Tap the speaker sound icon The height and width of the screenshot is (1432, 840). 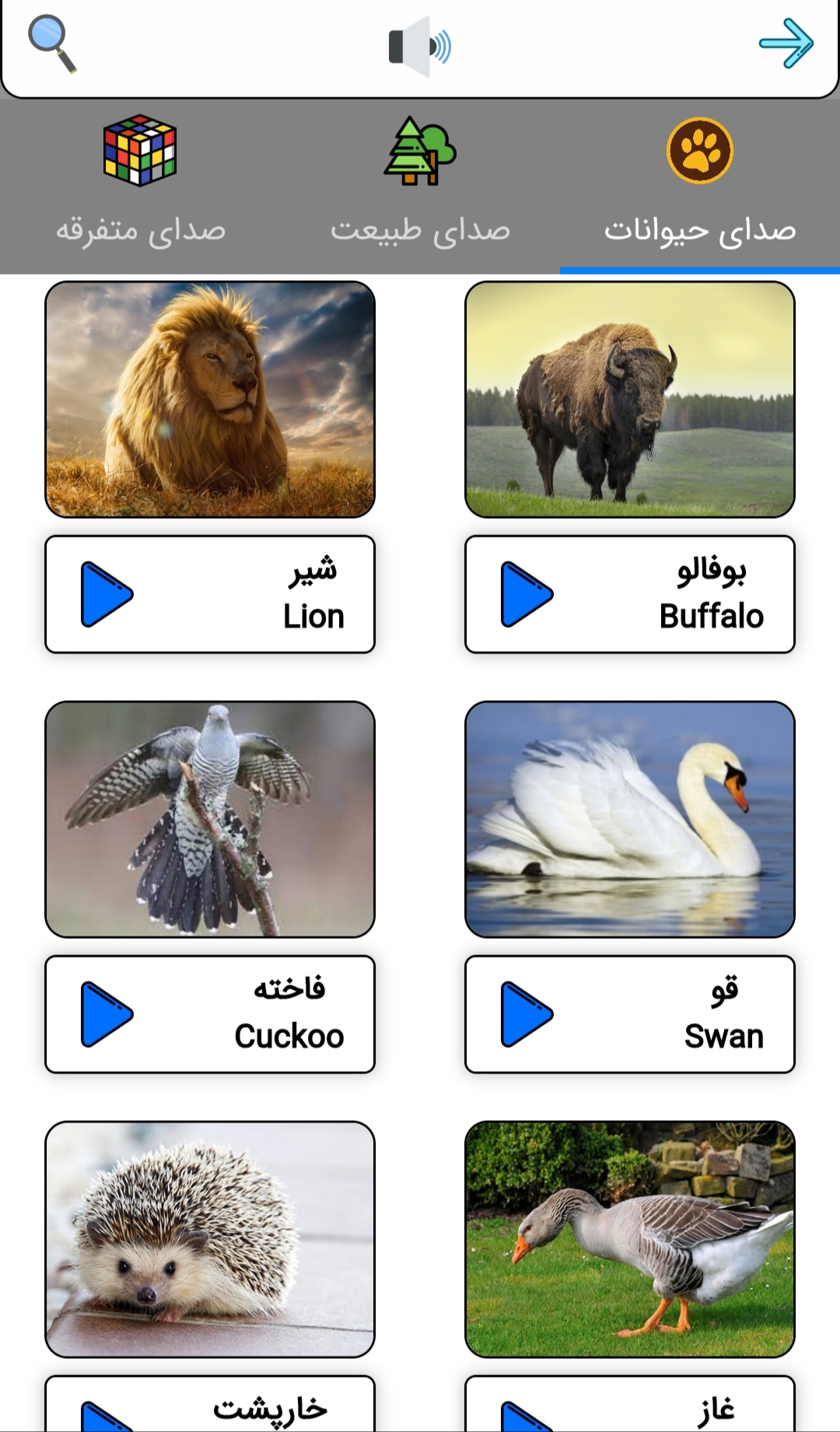(420, 47)
